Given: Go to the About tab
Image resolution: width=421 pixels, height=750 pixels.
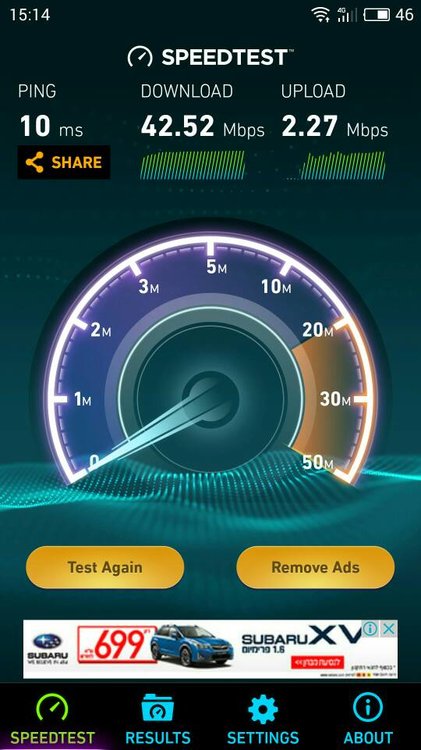Looking at the screenshot, I should click(x=368, y=719).
